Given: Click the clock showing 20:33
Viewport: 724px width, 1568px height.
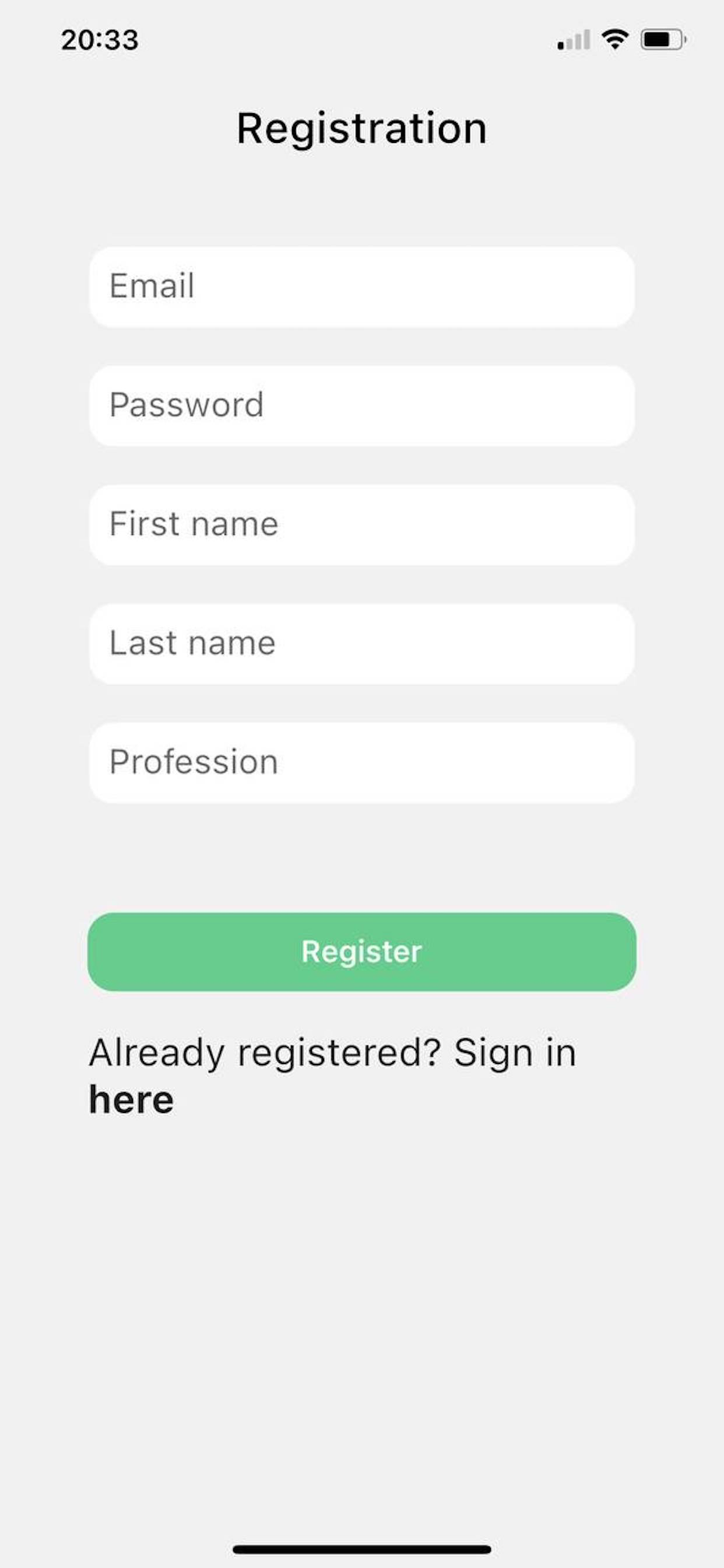Looking at the screenshot, I should point(101,39).
